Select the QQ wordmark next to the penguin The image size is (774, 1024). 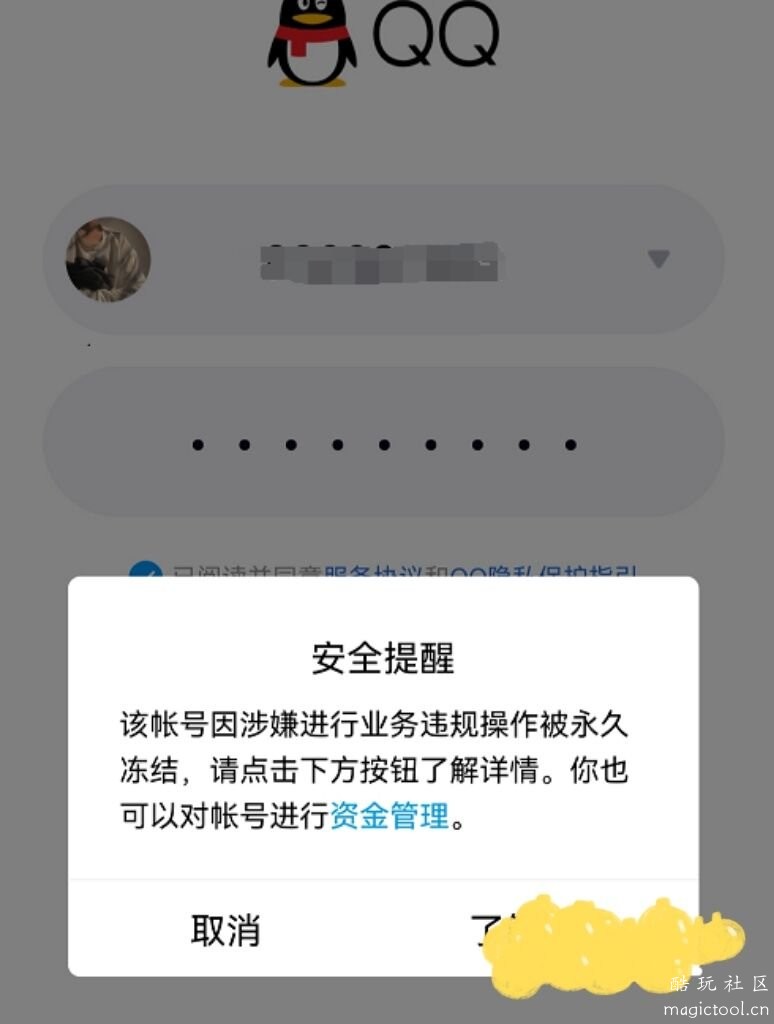coord(438,33)
